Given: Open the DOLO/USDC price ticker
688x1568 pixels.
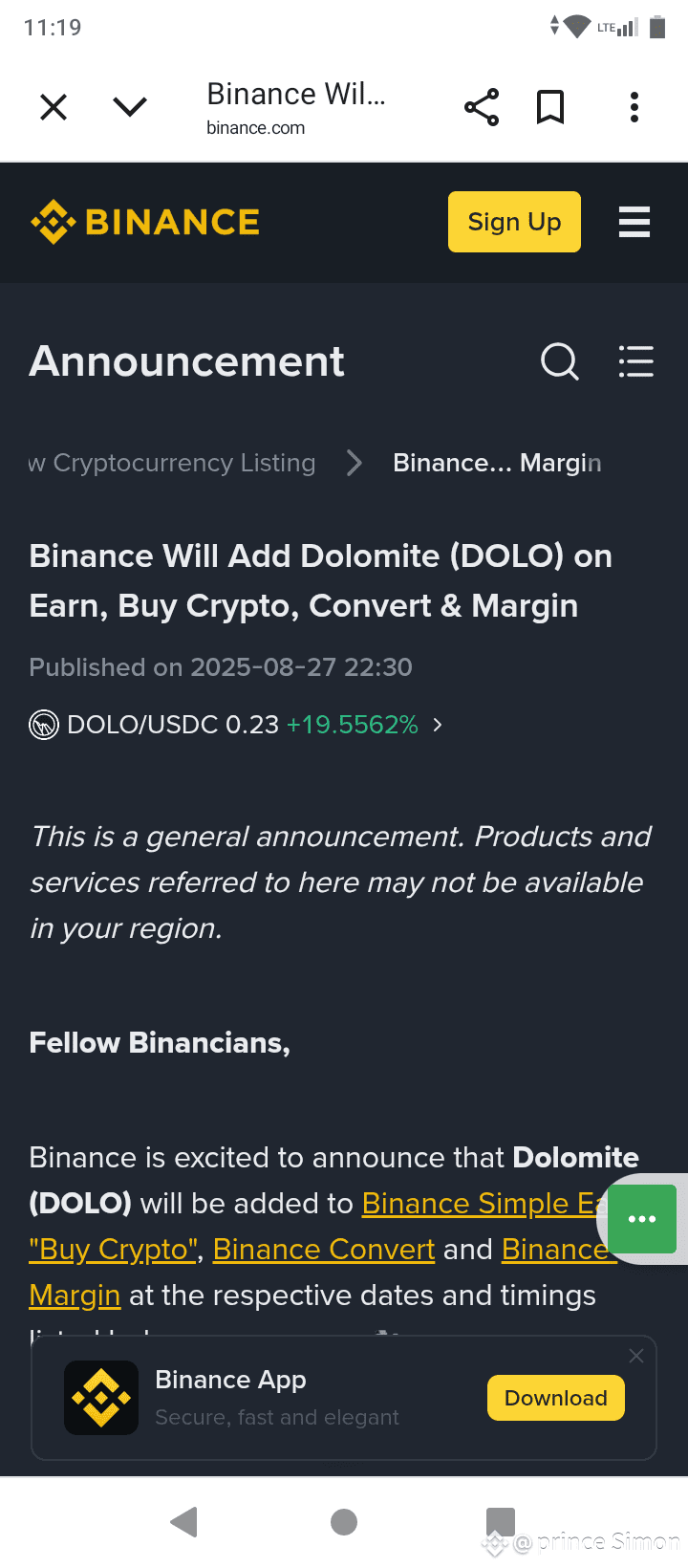Looking at the screenshot, I should (x=236, y=725).
